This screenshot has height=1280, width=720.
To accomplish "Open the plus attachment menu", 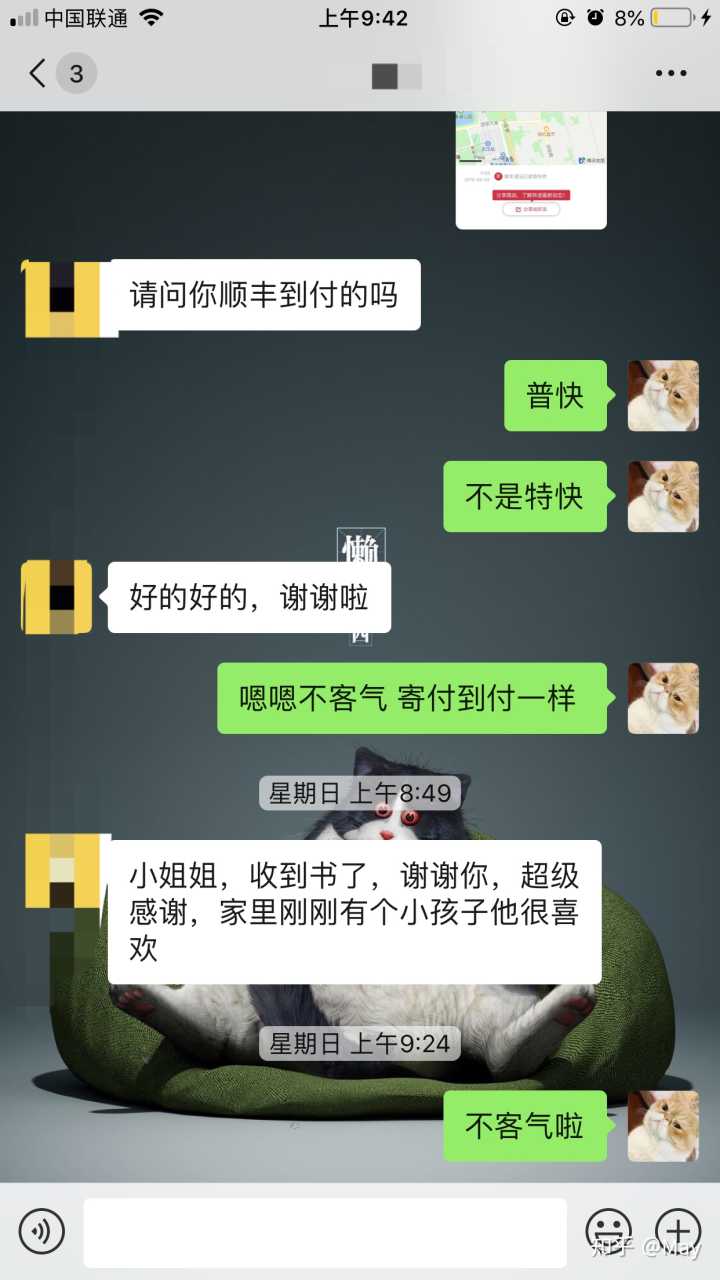I will click(678, 1231).
